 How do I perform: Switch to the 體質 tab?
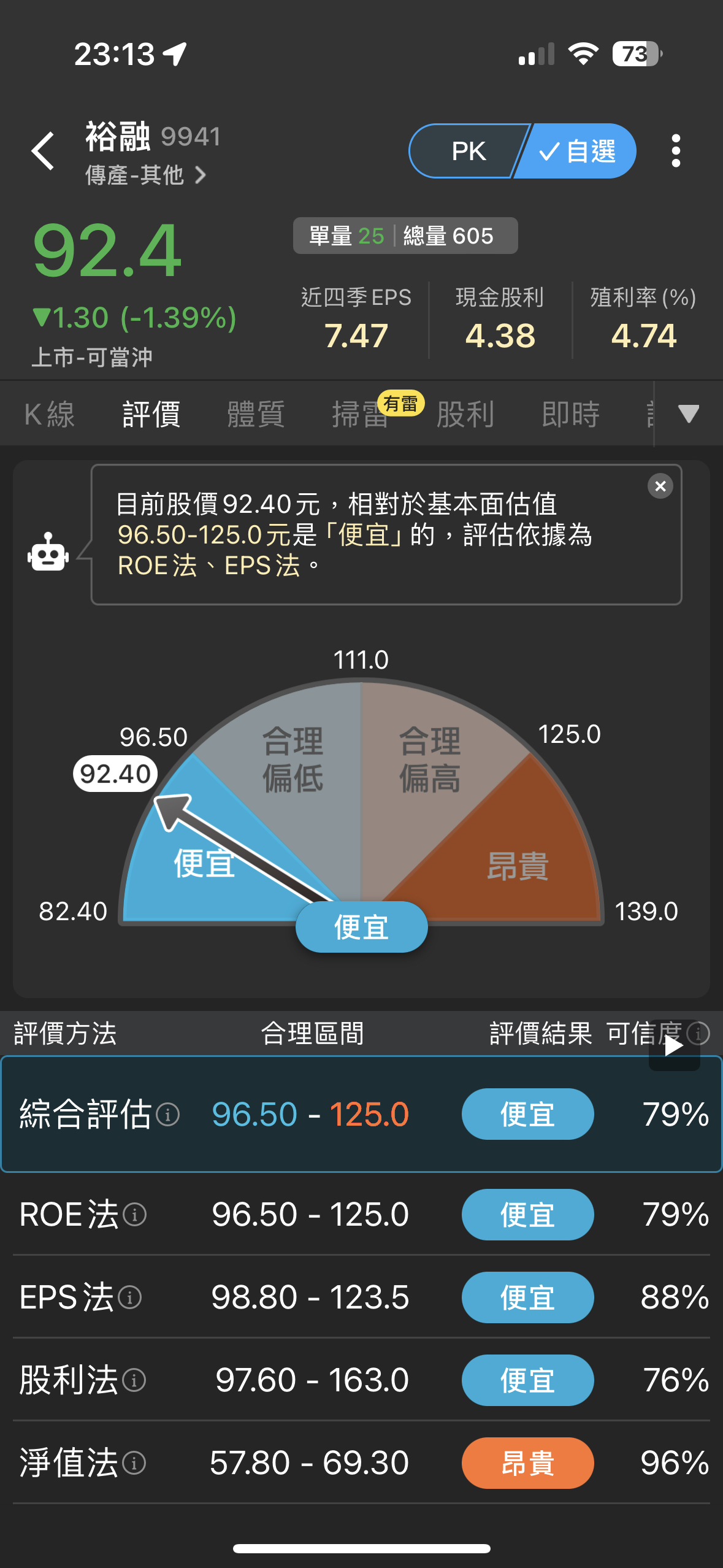click(x=256, y=414)
